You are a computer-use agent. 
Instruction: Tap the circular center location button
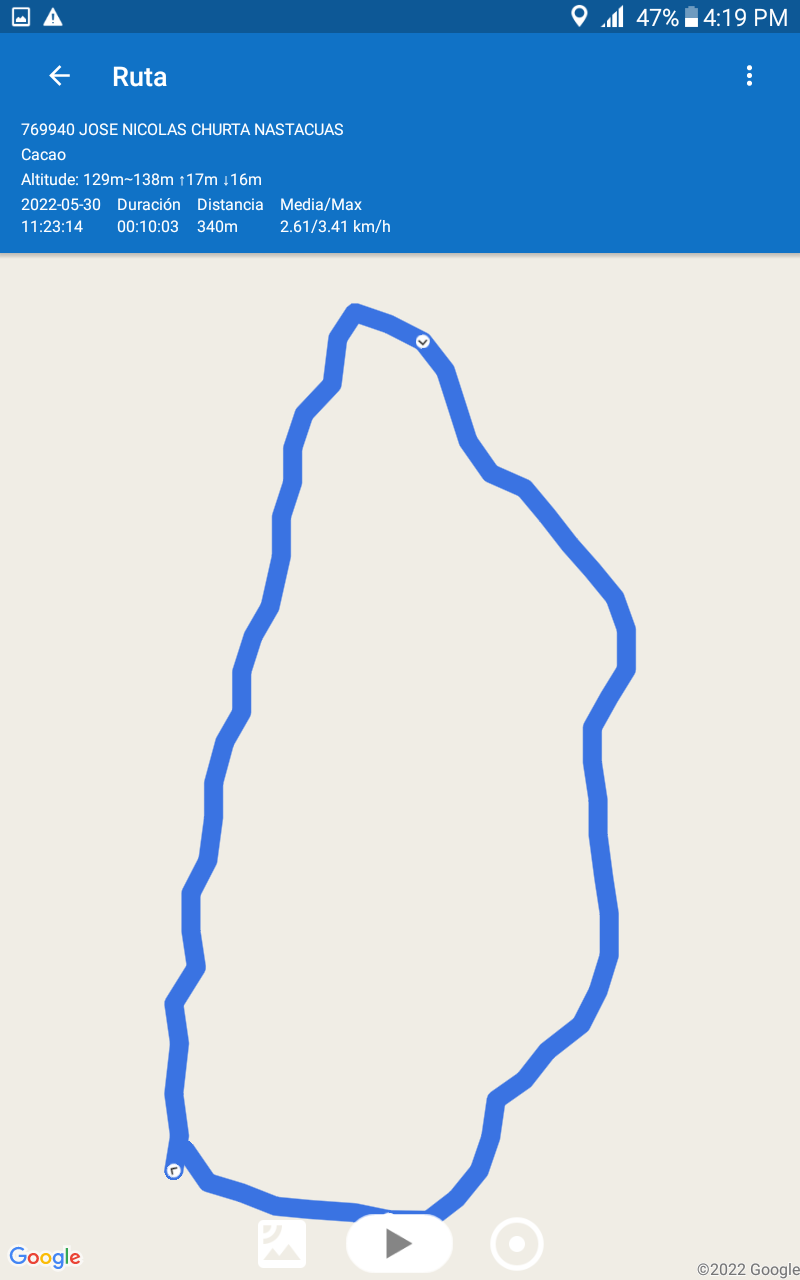point(517,1244)
